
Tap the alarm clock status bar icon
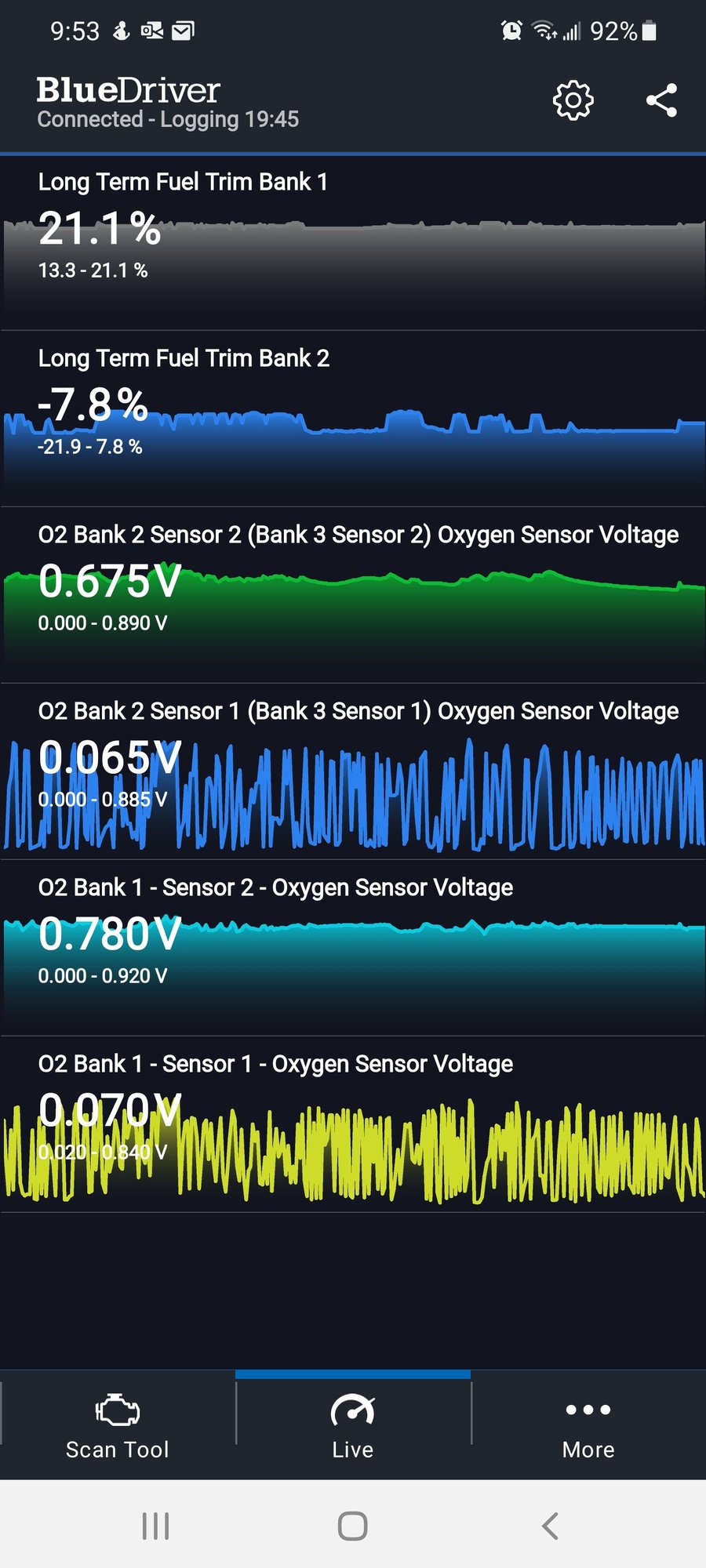pos(511,30)
